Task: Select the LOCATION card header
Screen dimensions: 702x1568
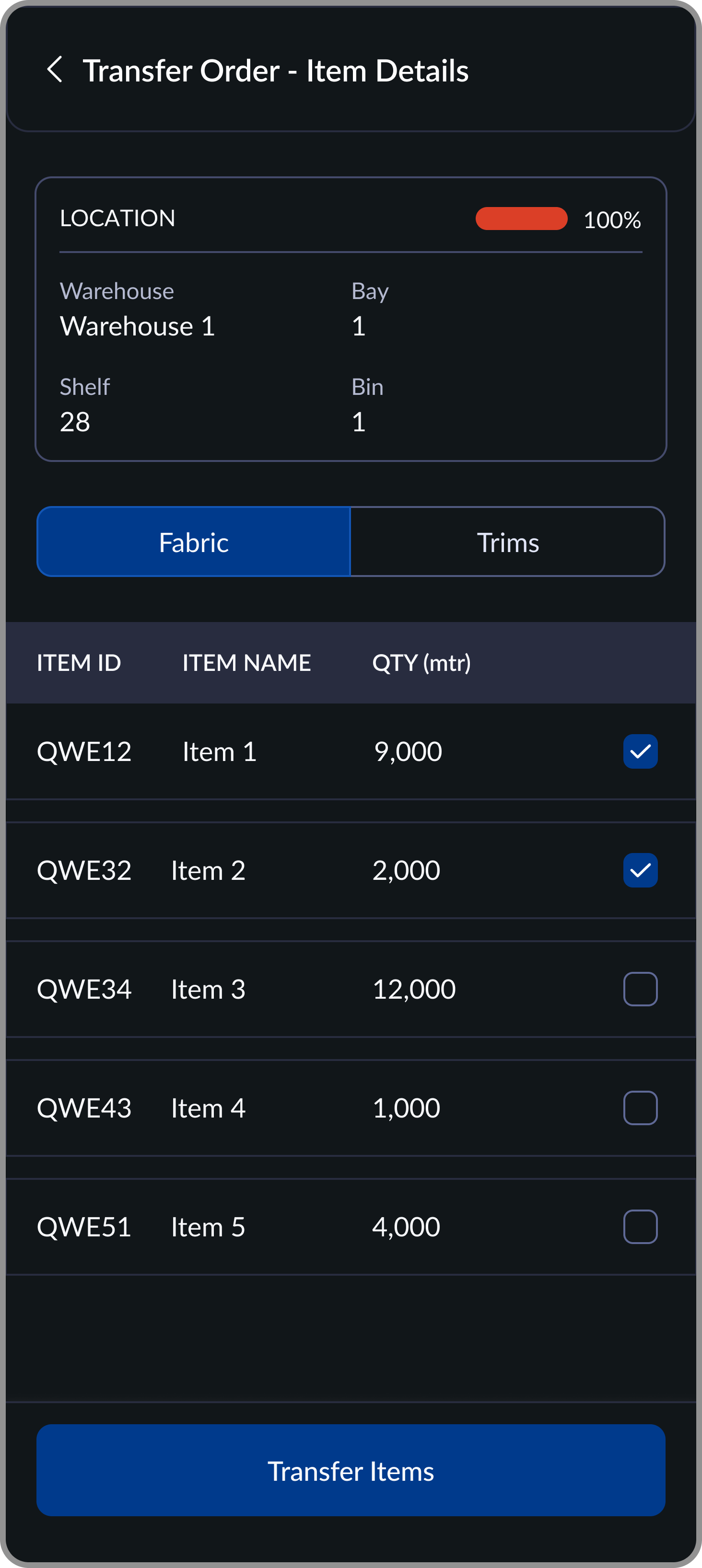Action: click(x=118, y=218)
